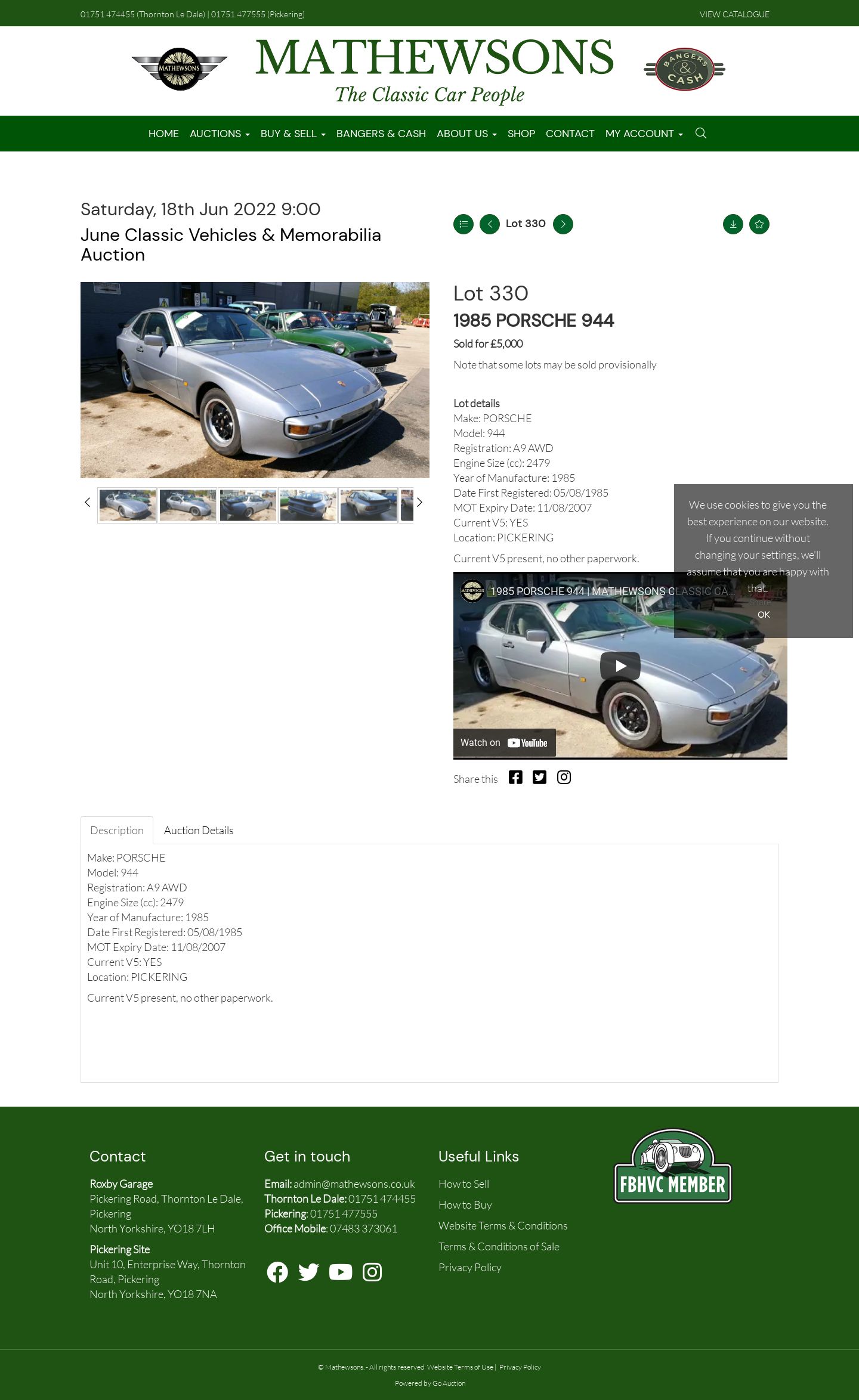859x1400 pixels.
Task: Open the lot list icon
Action: coord(464,224)
